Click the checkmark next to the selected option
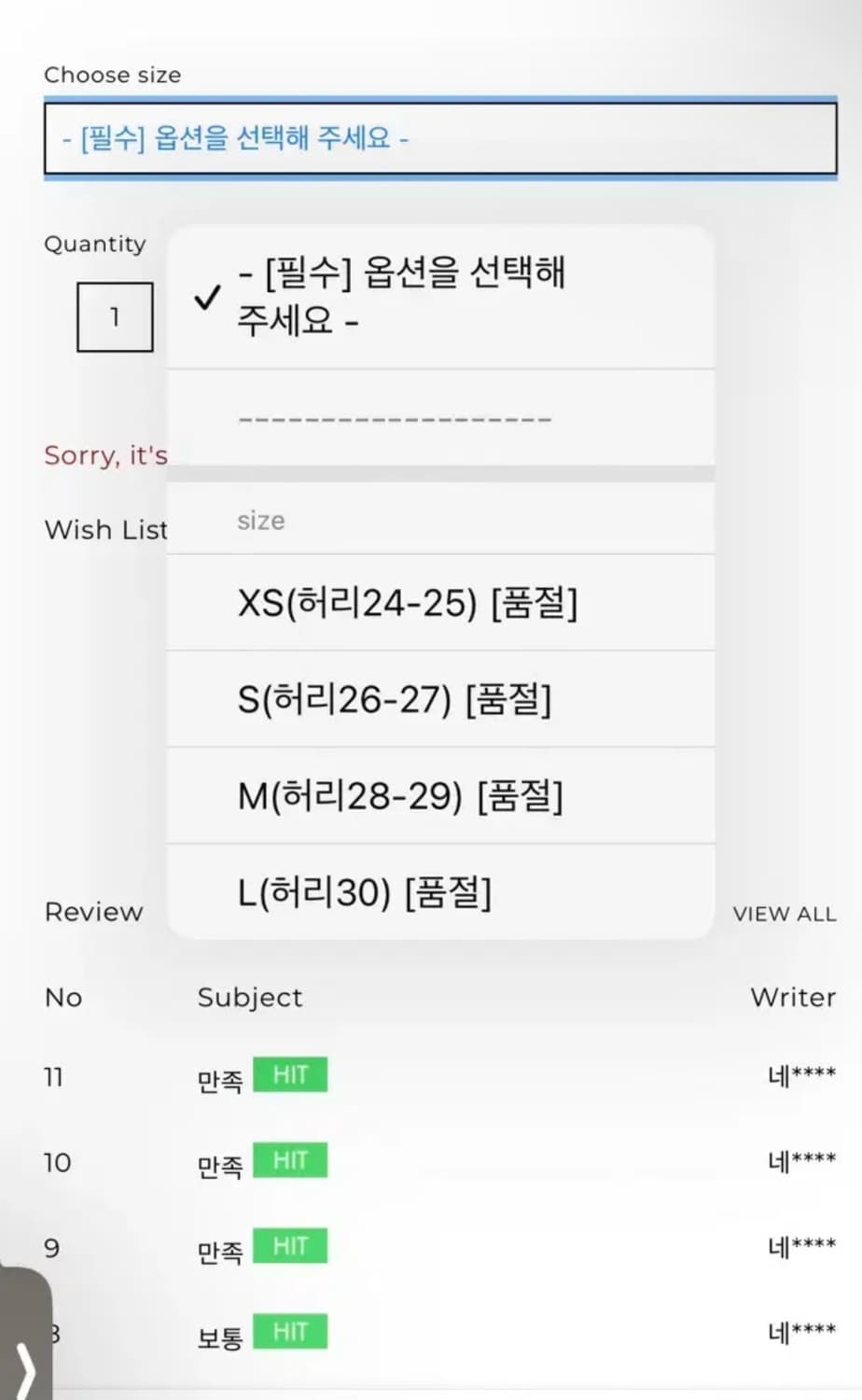 206,299
